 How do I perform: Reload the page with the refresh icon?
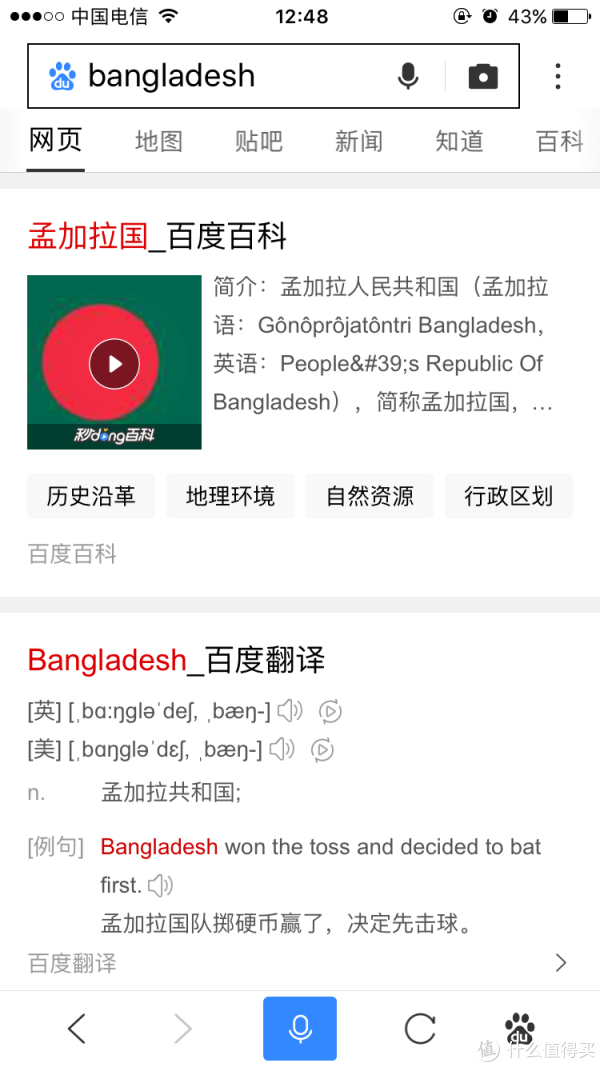tap(420, 1028)
